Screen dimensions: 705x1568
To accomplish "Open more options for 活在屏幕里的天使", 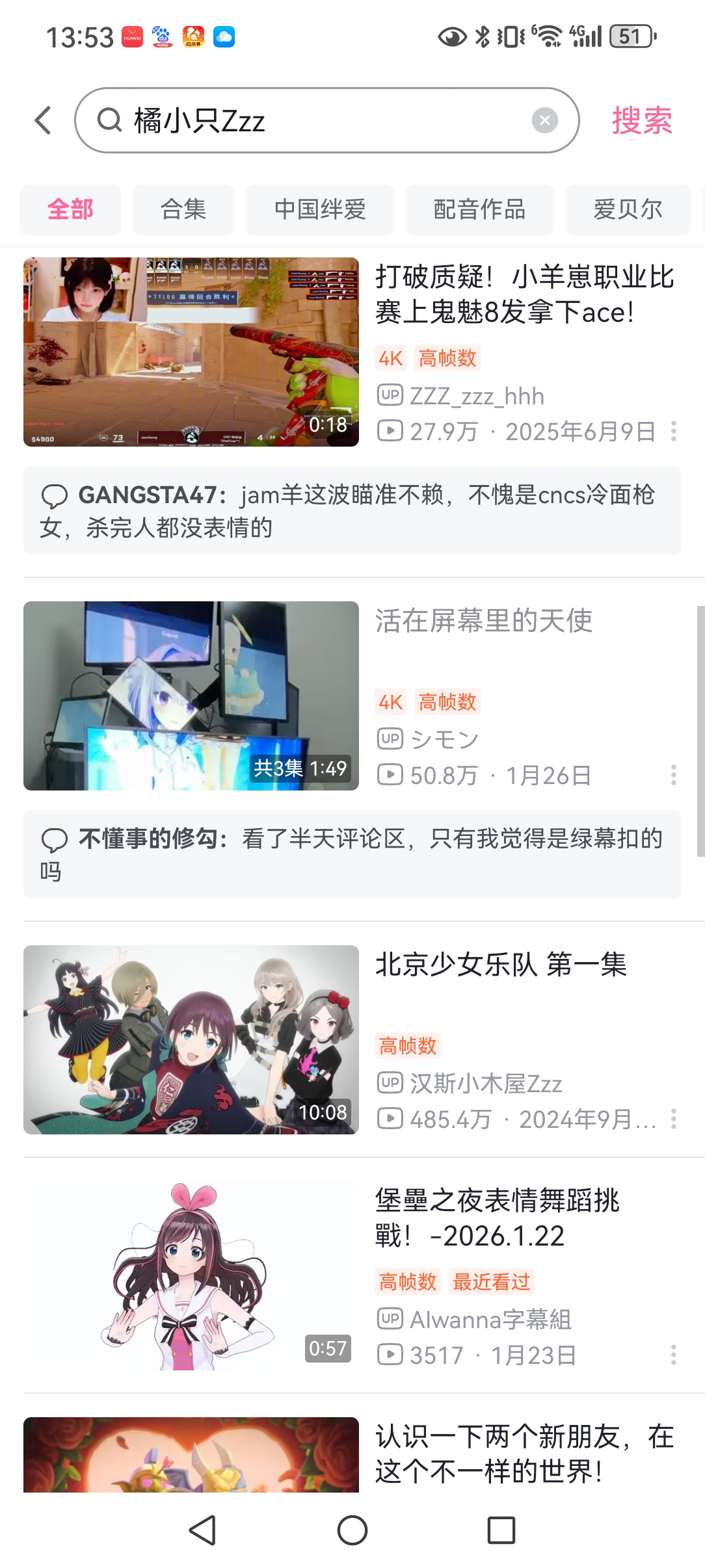I will coord(674,775).
